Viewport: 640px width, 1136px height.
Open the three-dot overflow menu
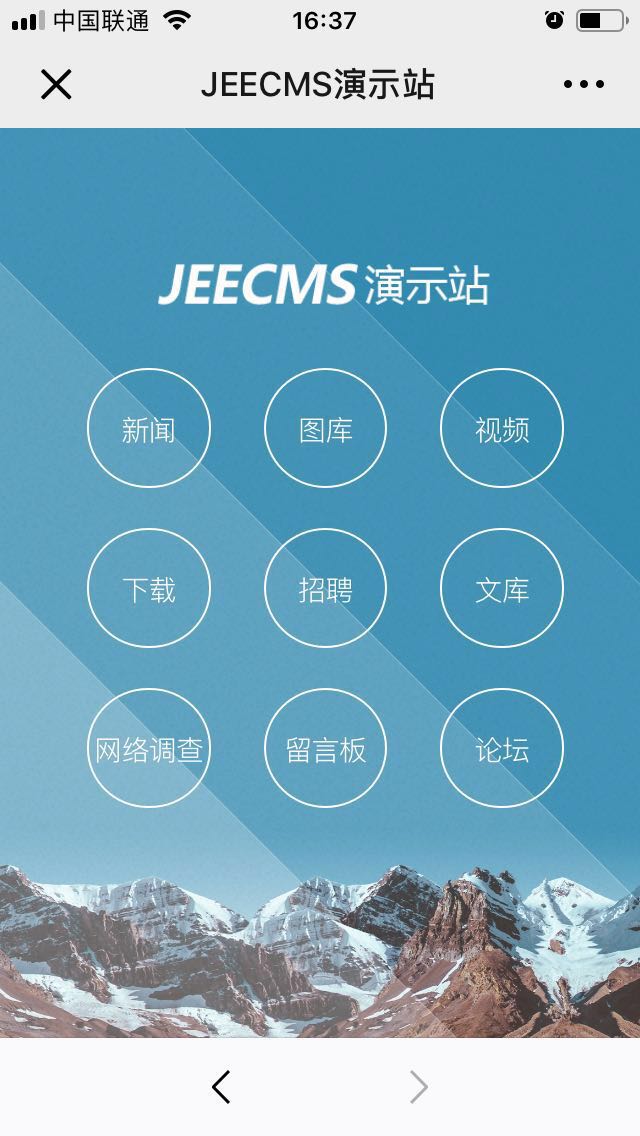[584, 85]
